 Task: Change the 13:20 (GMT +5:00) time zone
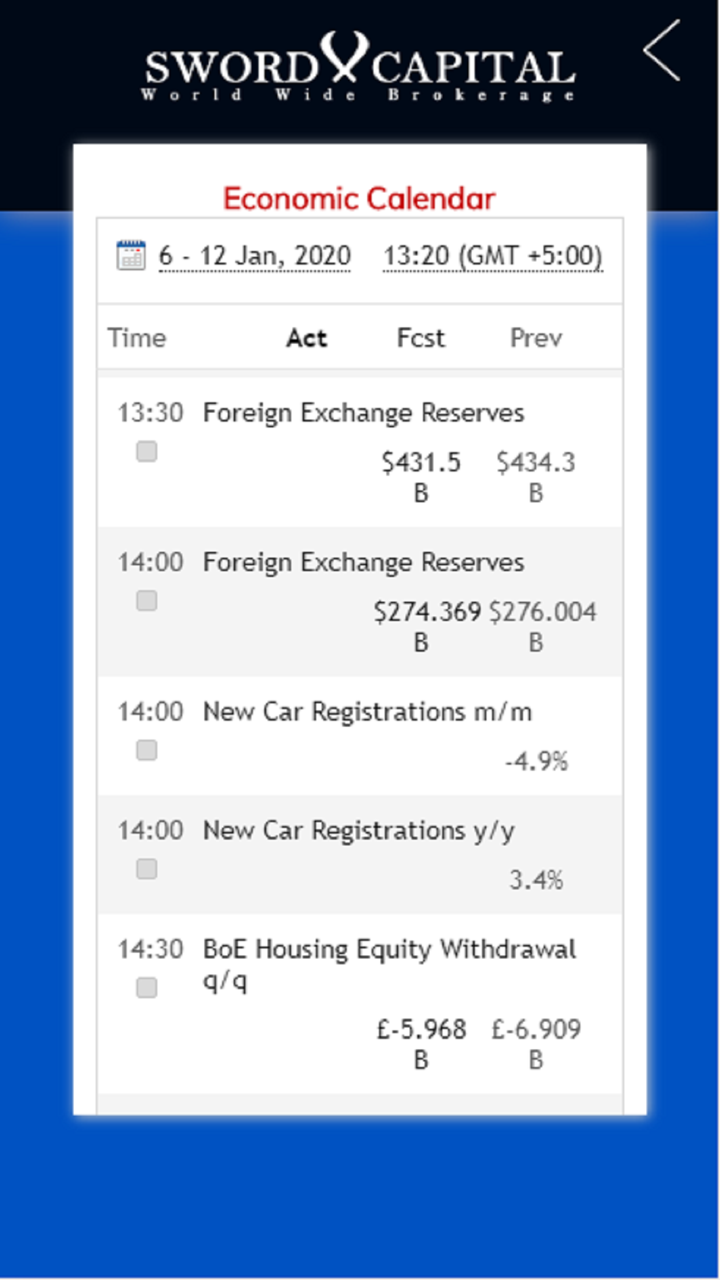492,257
